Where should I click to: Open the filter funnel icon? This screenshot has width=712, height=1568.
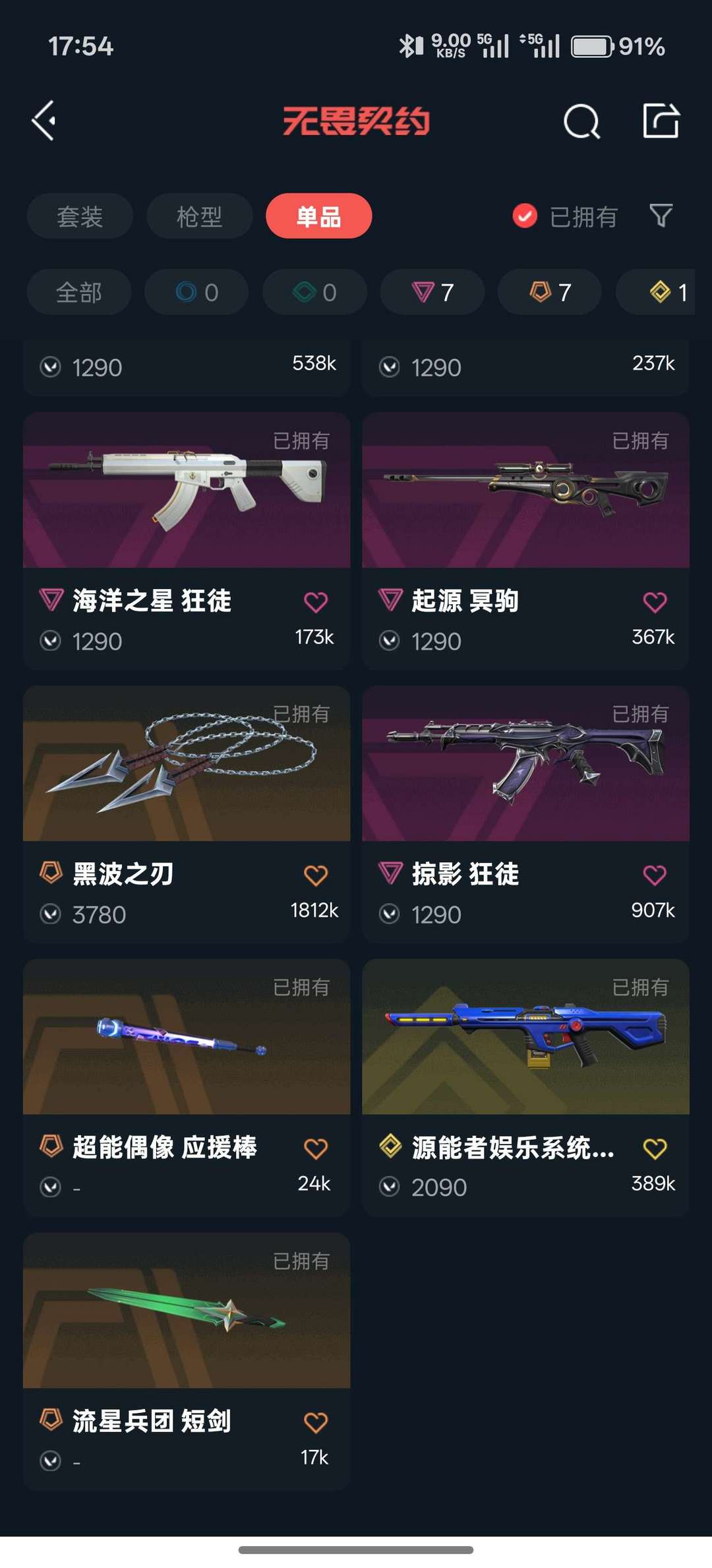[661, 216]
